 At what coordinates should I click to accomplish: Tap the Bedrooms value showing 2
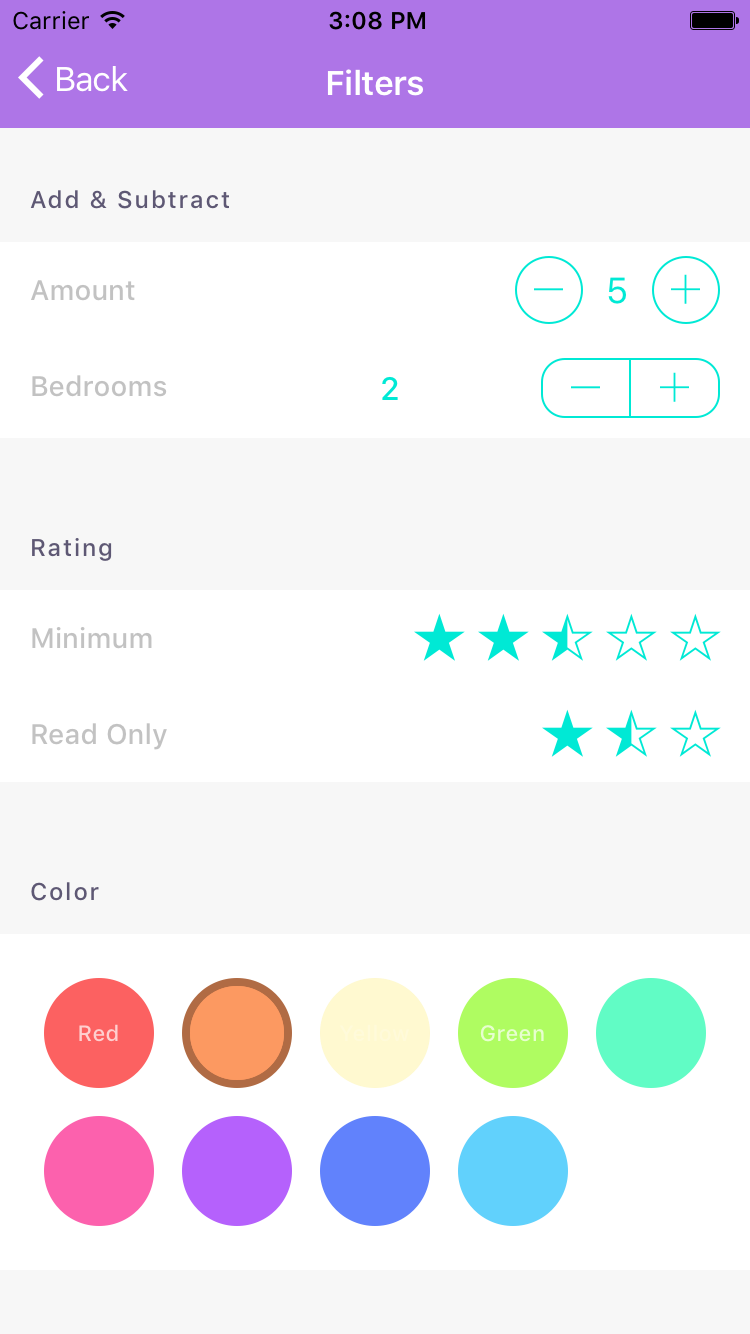[x=390, y=388]
